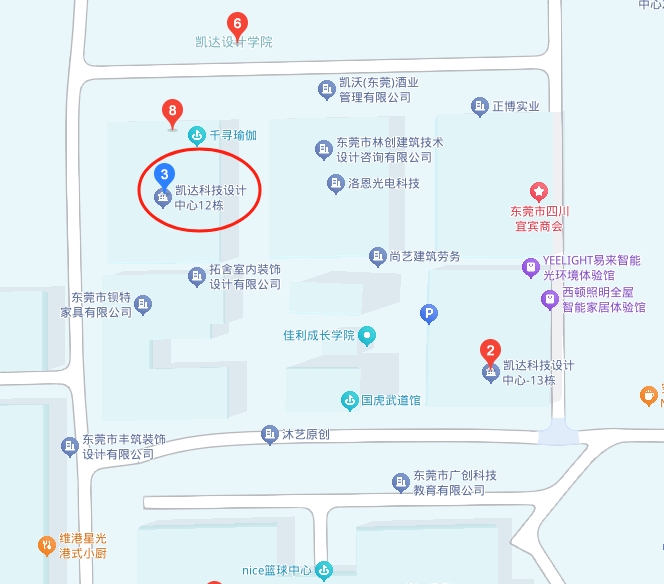Show details for 国虎武道馆
The image size is (664, 584).
[x=349, y=400]
